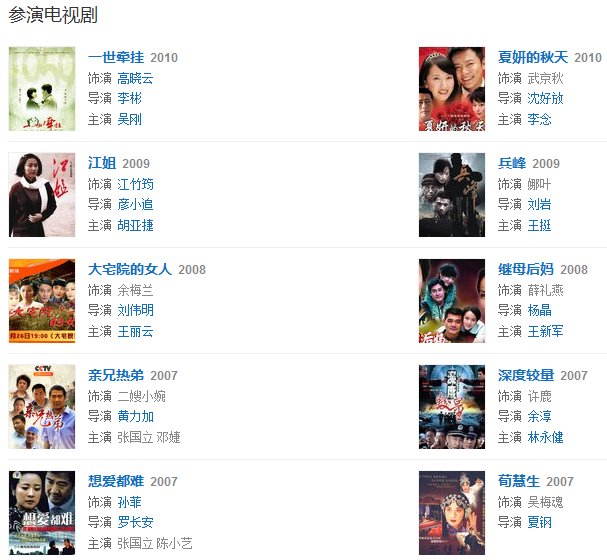
Task: Open the 大宅院的女人 title link
Action: pyautogui.click(x=130, y=269)
